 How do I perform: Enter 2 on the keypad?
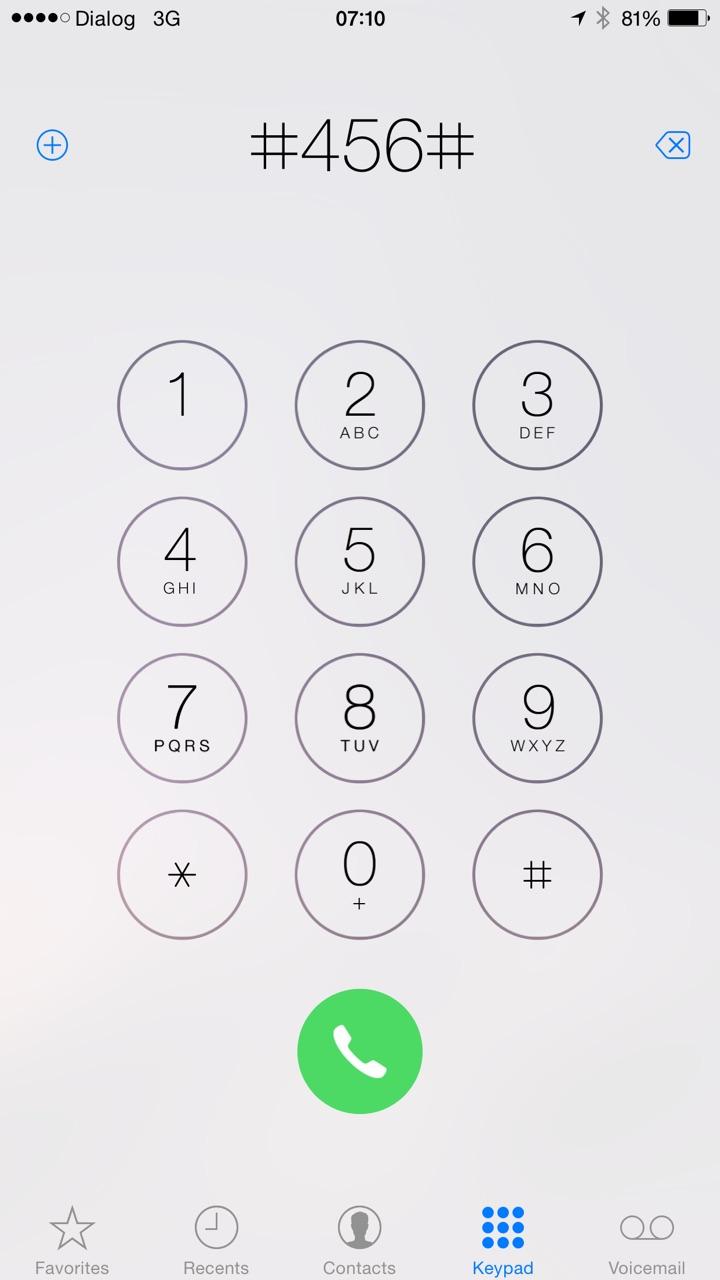click(x=360, y=405)
